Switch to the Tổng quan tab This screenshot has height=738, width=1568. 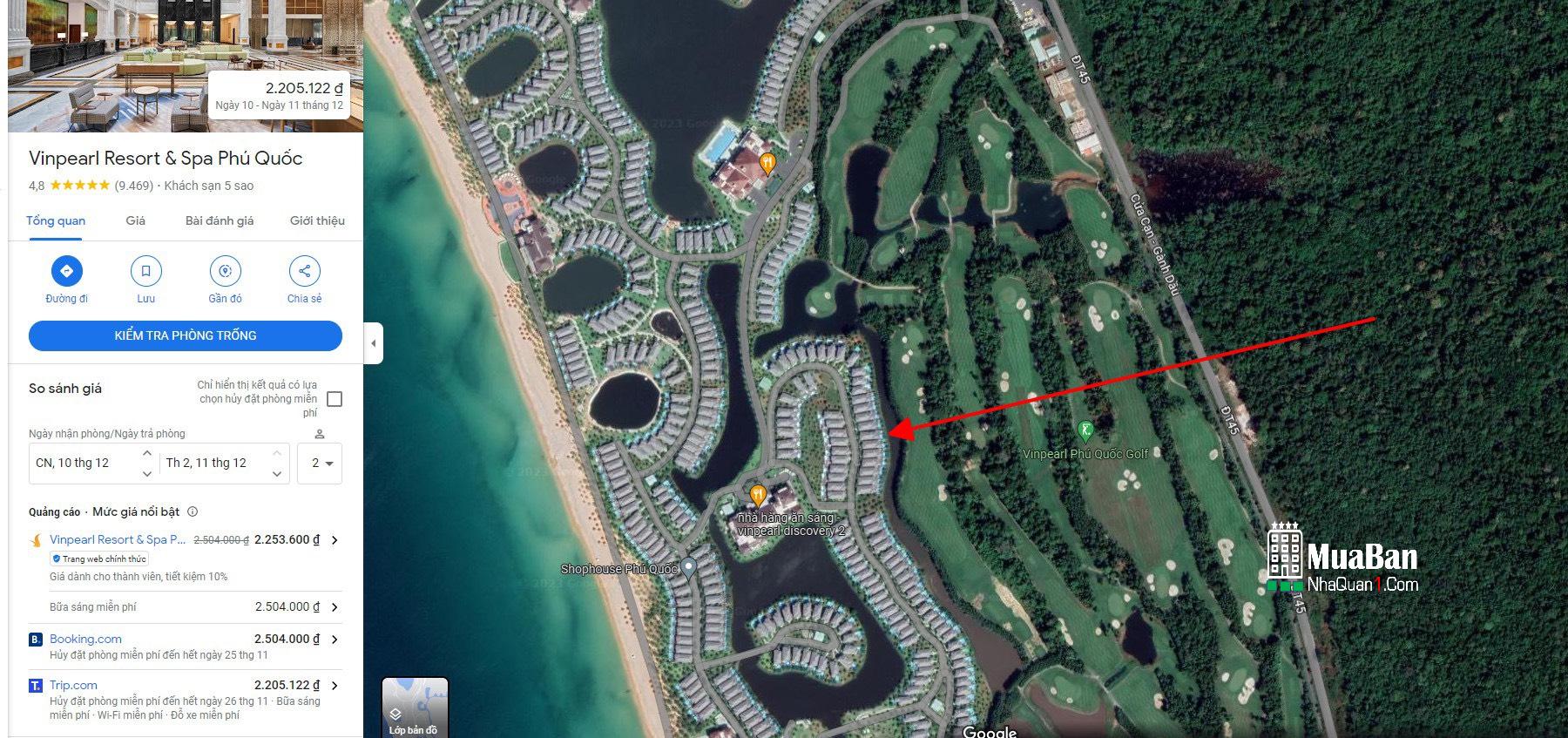coord(56,221)
